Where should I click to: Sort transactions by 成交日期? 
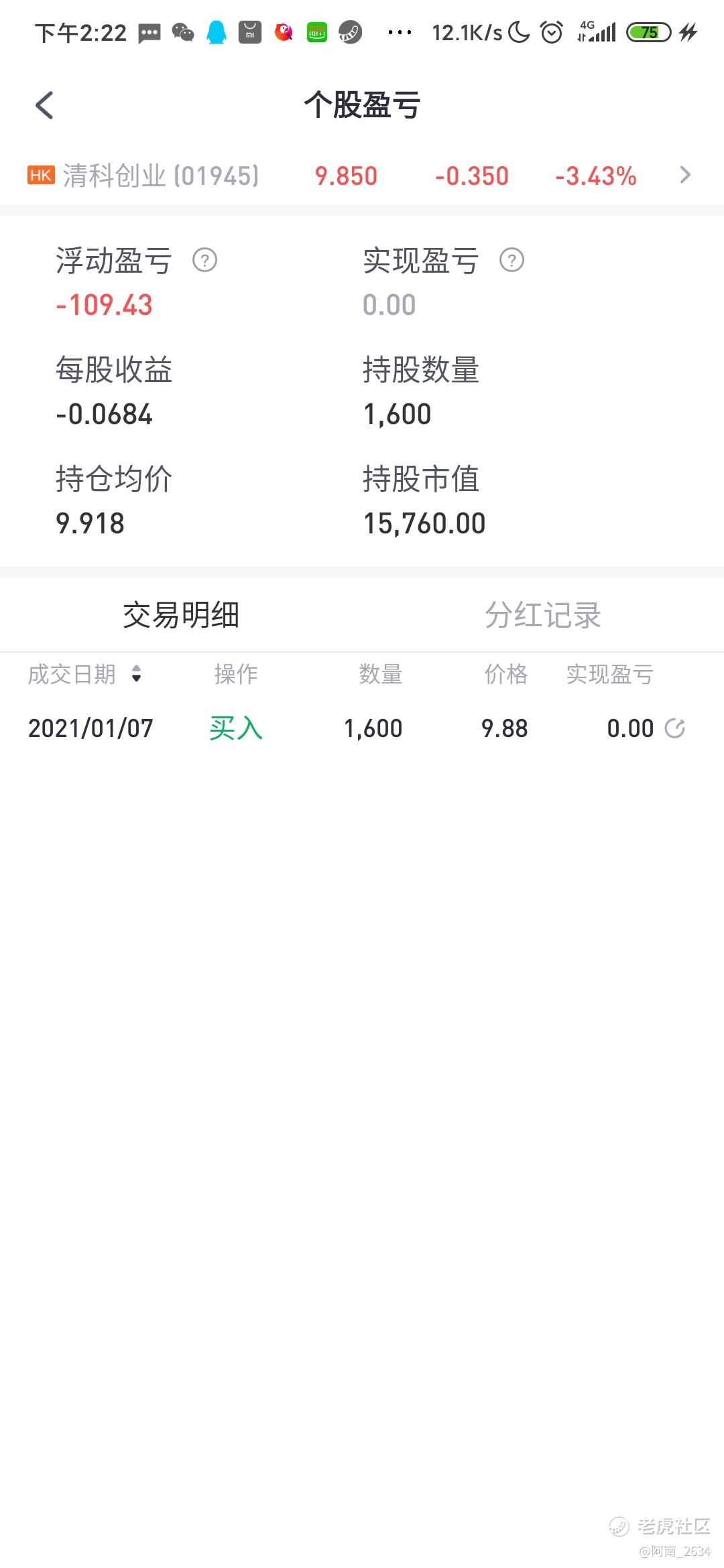point(84,673)
